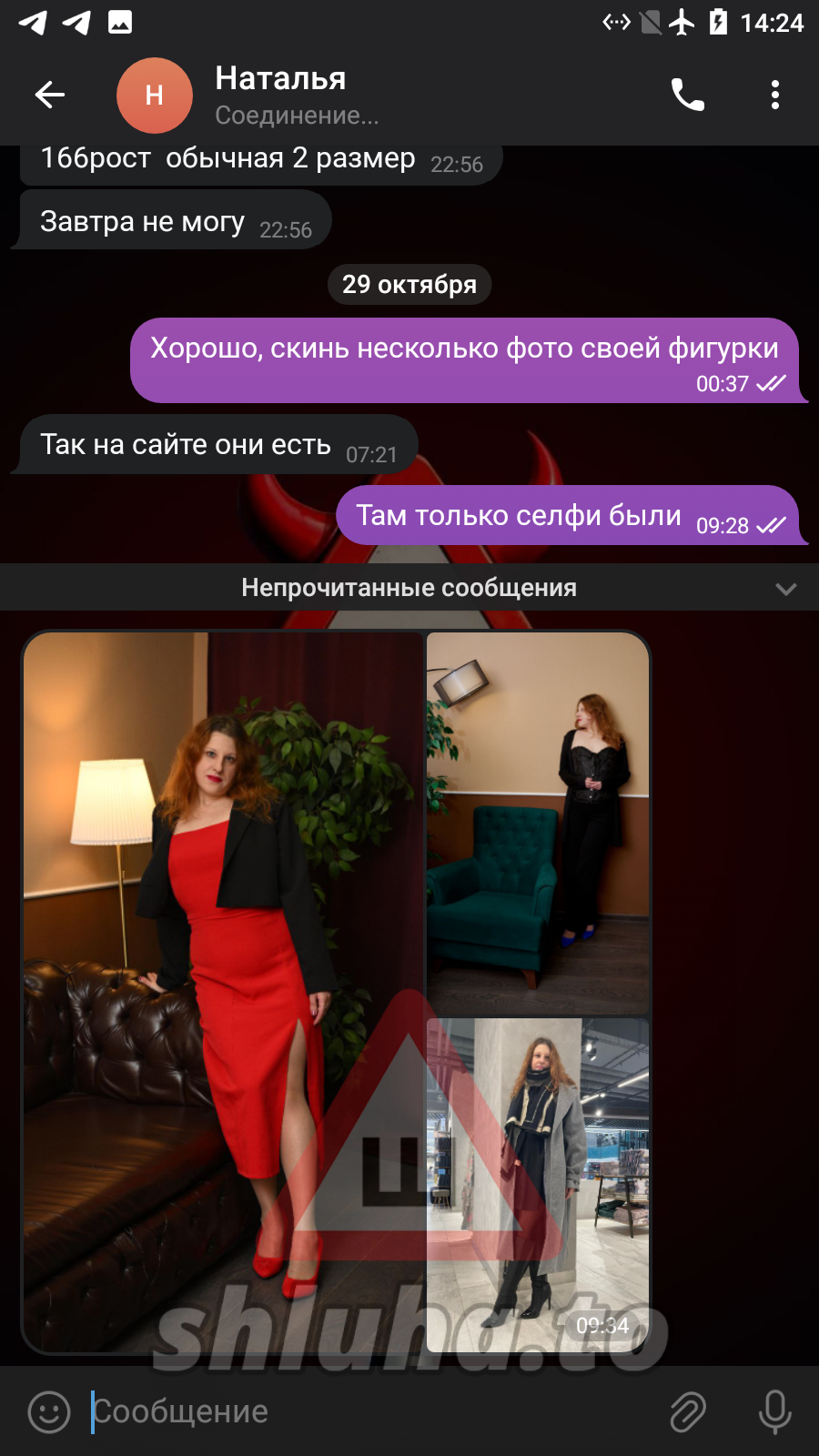Go back to the chat list
The height and width of the screenshot is (1456, 819).
50,95
